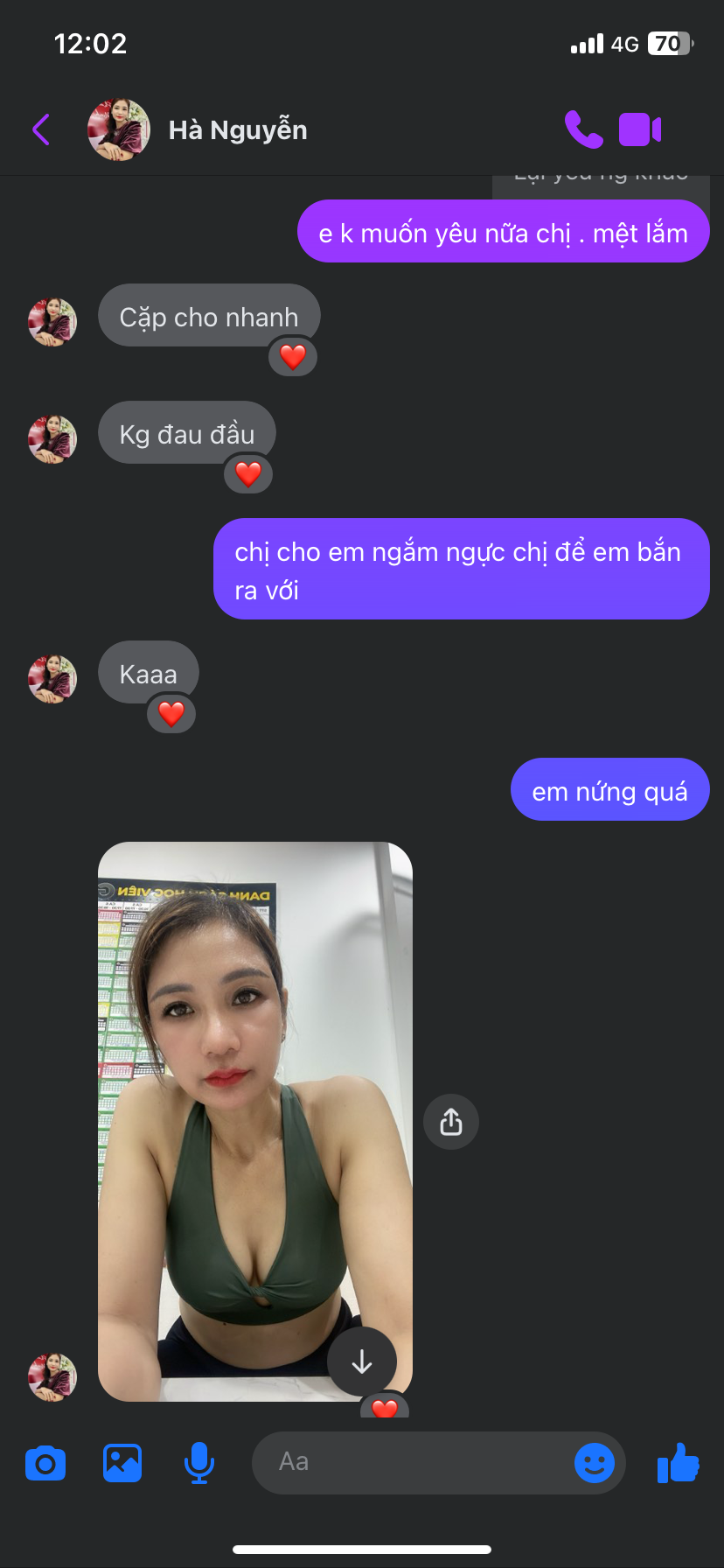View the heart reaction on "Kaaa"

pyautogui.click(x=171, y=714)
